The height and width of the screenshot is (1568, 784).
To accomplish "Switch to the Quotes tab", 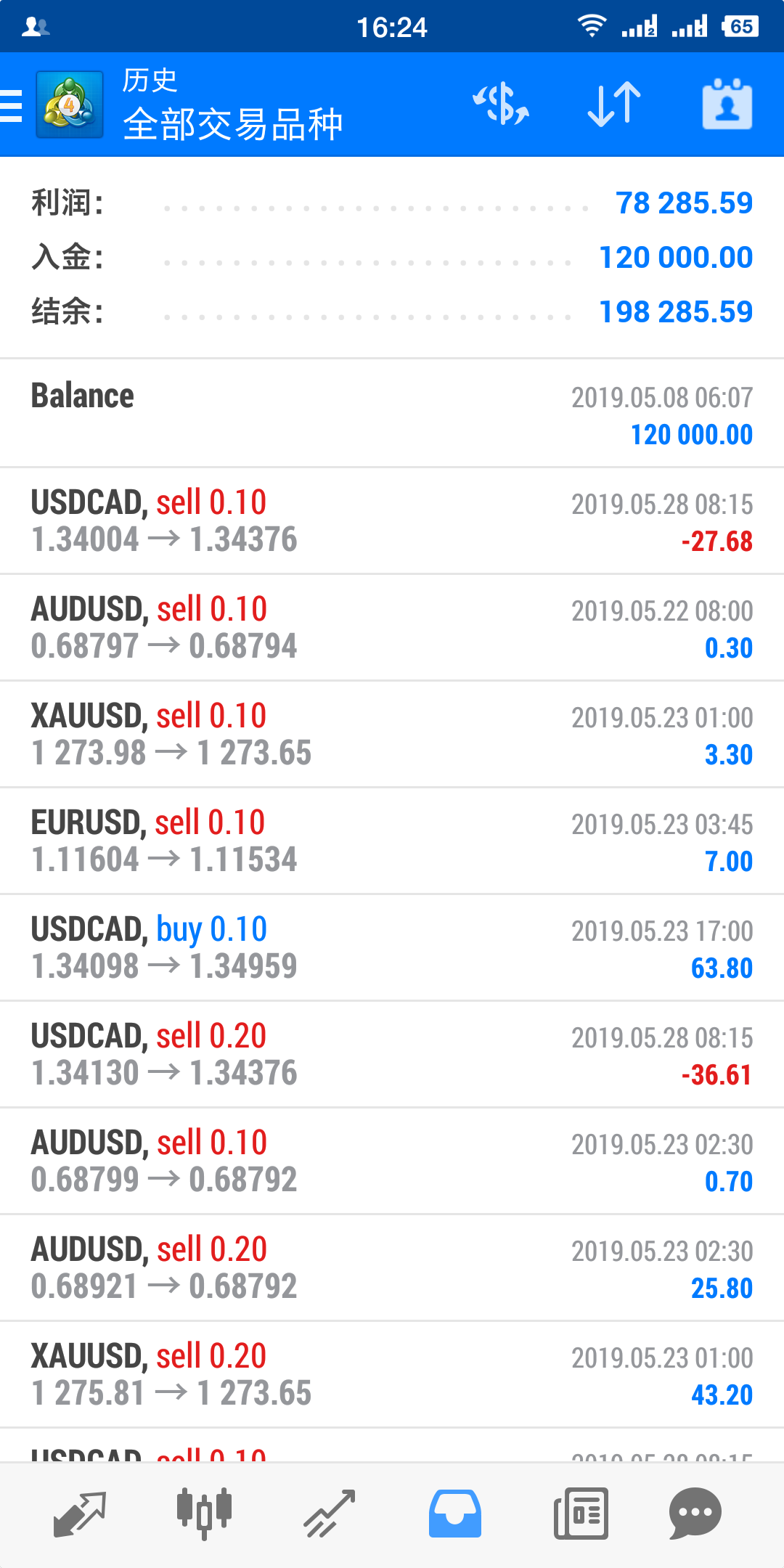I will point(80,1514).
